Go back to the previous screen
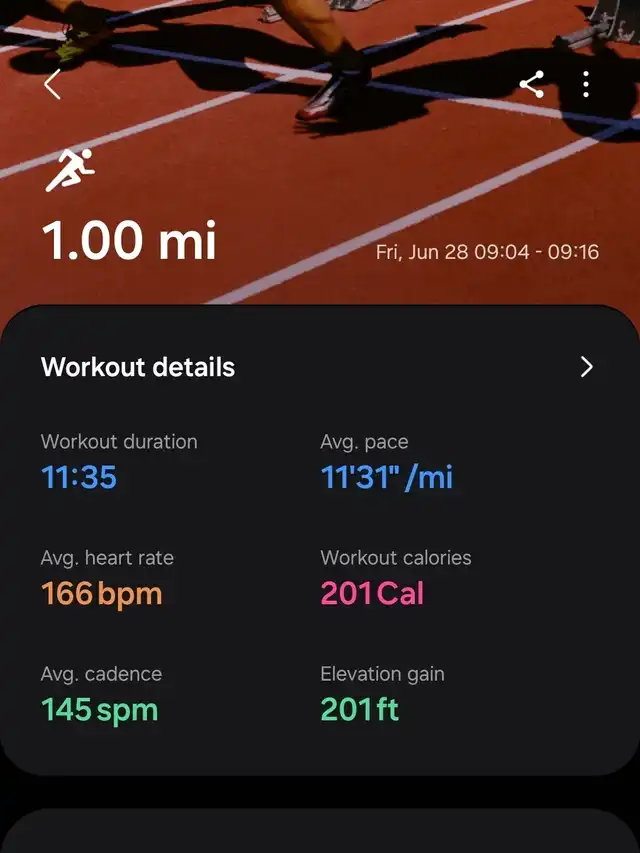The width and height of the screenshot is (640, 853). 52,85
